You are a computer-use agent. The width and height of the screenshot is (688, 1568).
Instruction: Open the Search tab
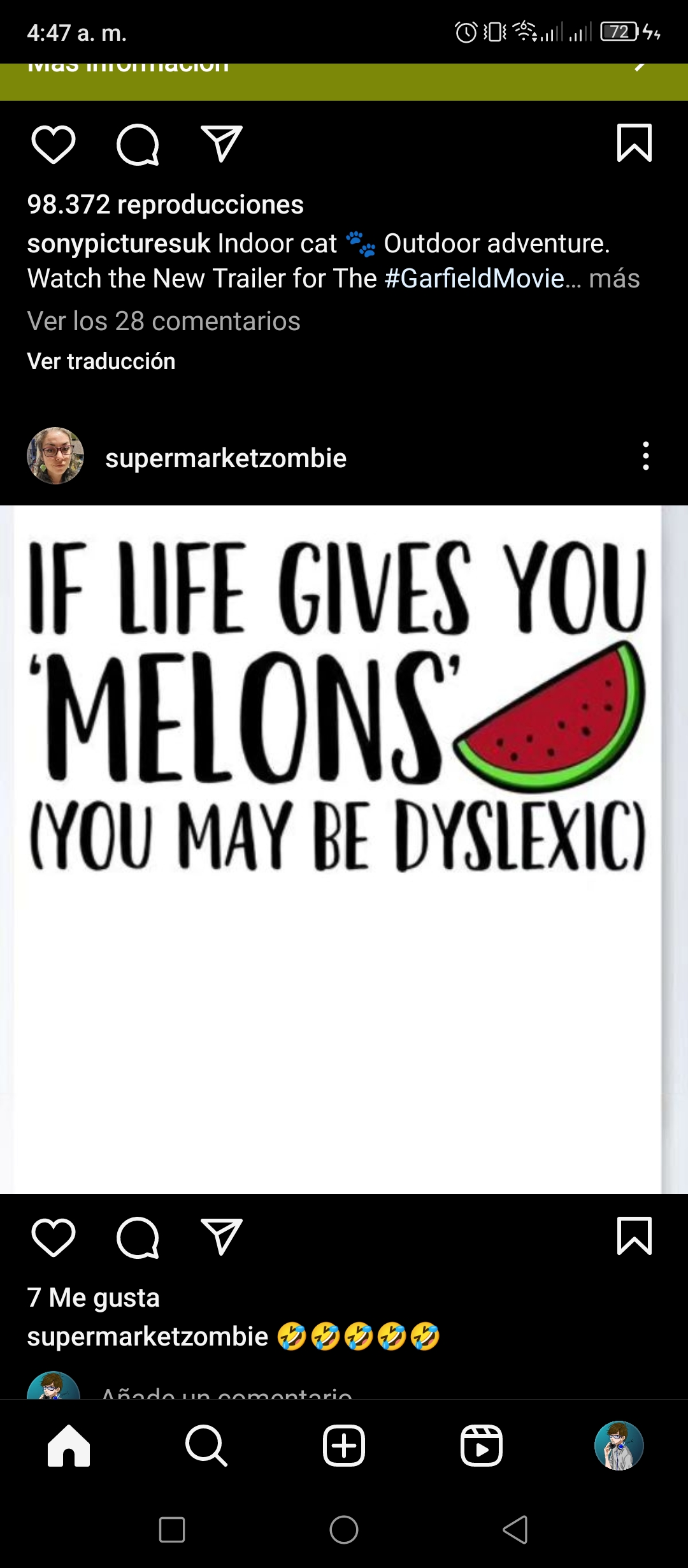[x=206, y=1446]
